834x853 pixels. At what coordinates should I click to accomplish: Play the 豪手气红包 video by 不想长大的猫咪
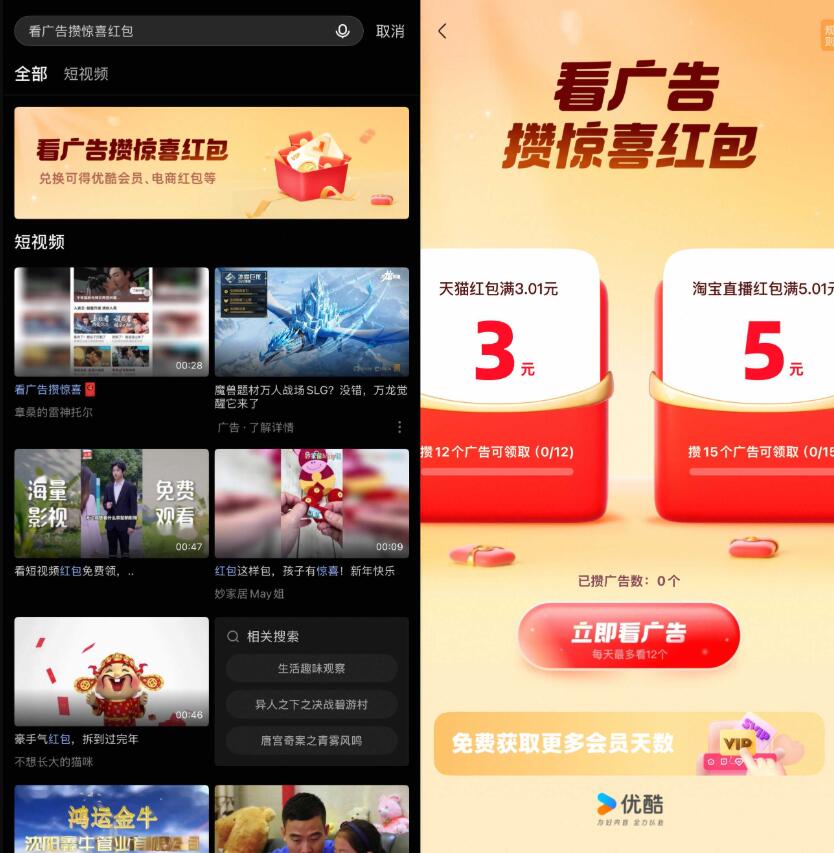coord(111,671)
